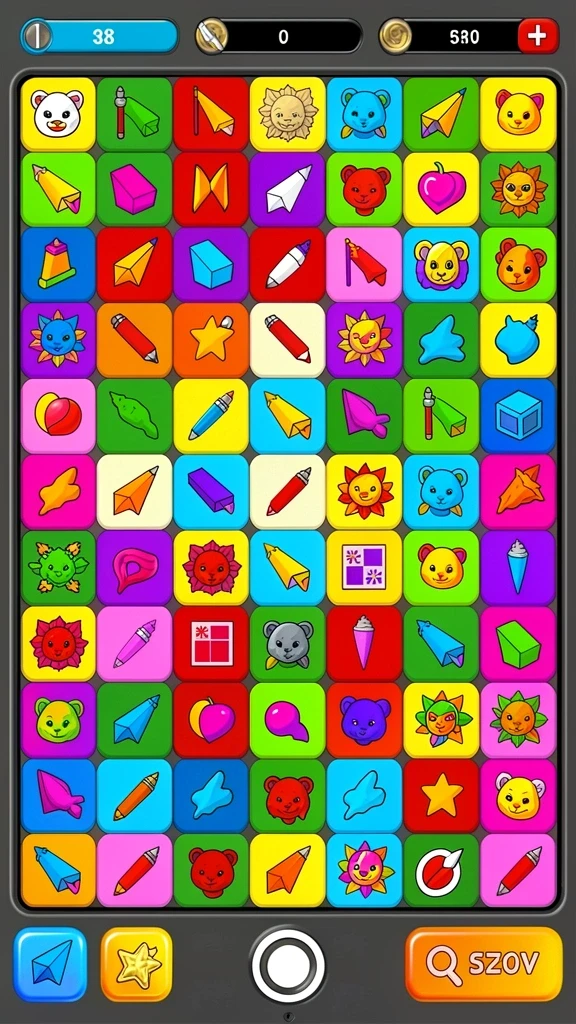Viewport: 576px width, 1024px height.
Task: Pick the white paper plane on purple tile
Action: click(x=288, y=189)
